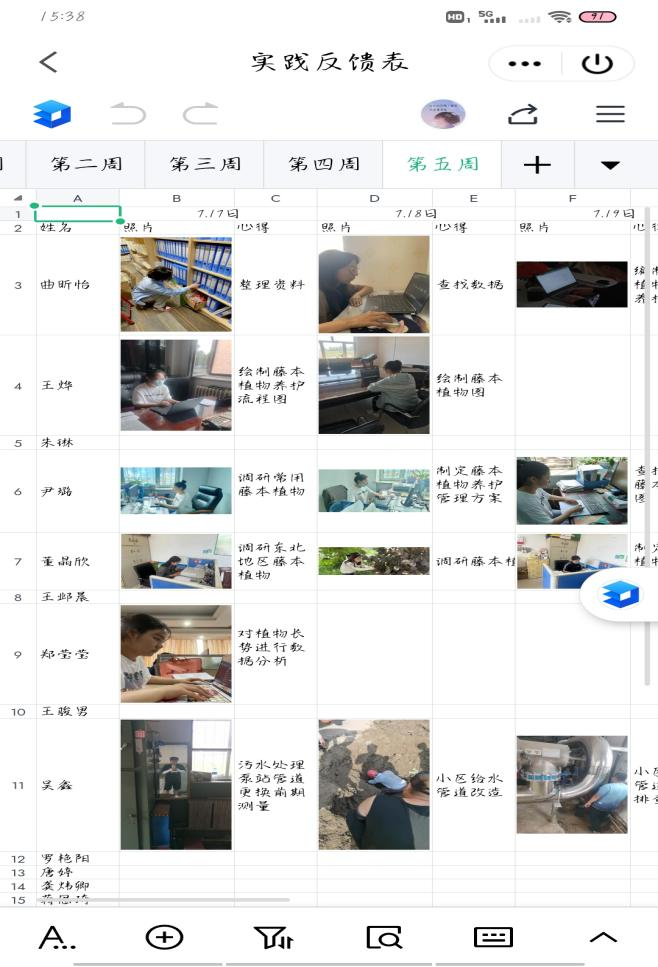Image resolution: width=658 pixels, height=967 pixels.
Task: Switch to the 第四周 sheet
Action: [x=323, y=165]
